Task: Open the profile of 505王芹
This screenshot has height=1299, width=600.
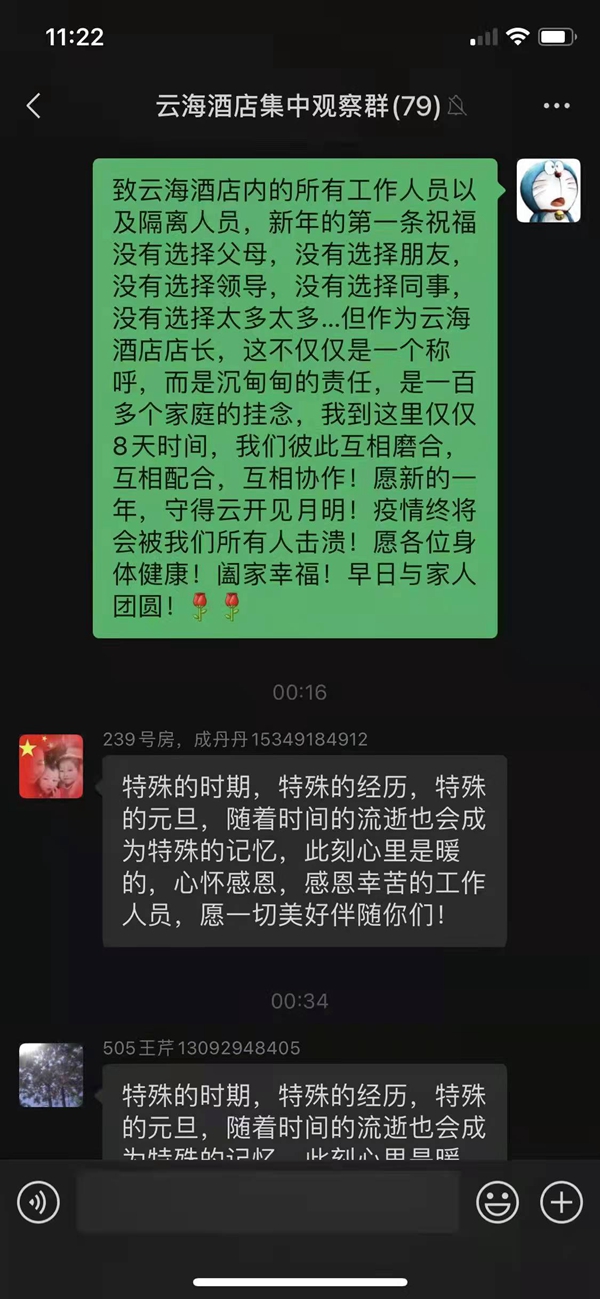Action: (51, 1075)
